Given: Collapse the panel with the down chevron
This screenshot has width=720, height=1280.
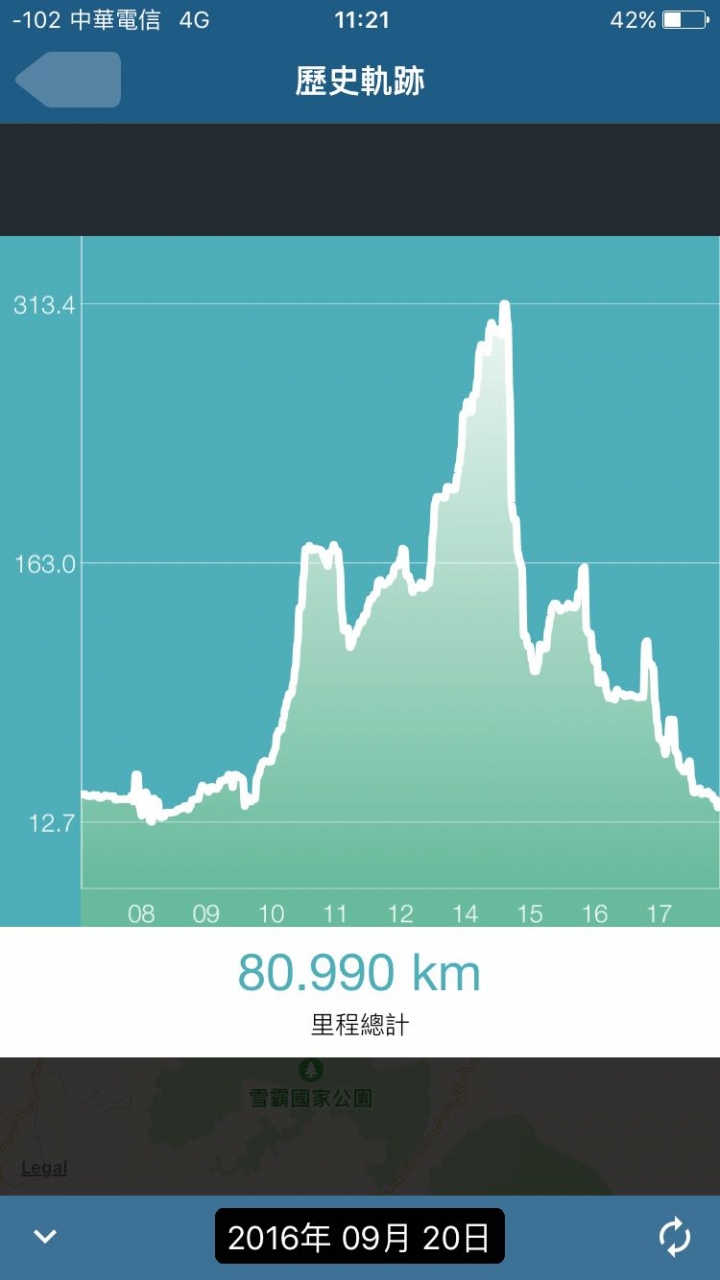Looking at the screenshot, I should pyautogui.click(x=45, y=1237).
